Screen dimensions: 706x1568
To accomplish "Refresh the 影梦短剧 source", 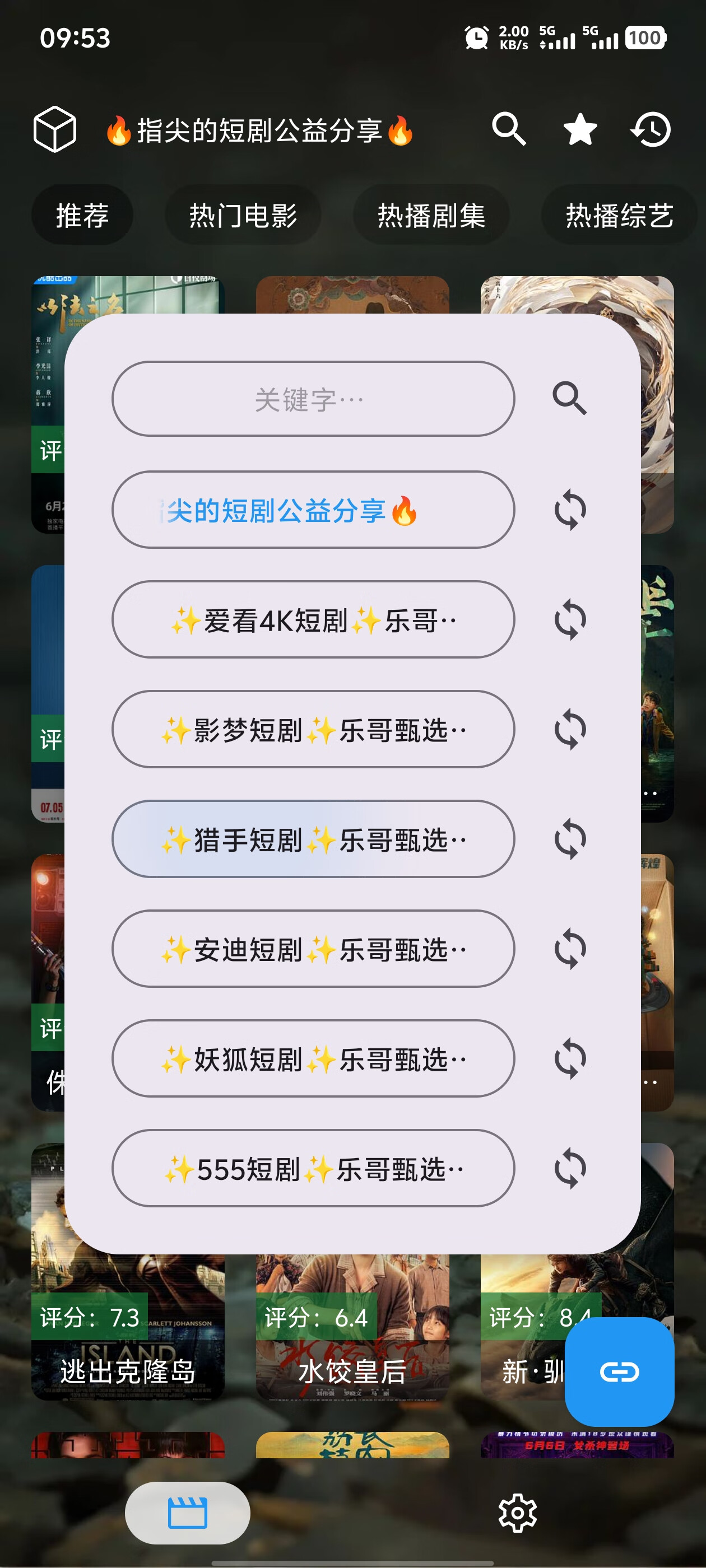I will (x=569, y=729).
